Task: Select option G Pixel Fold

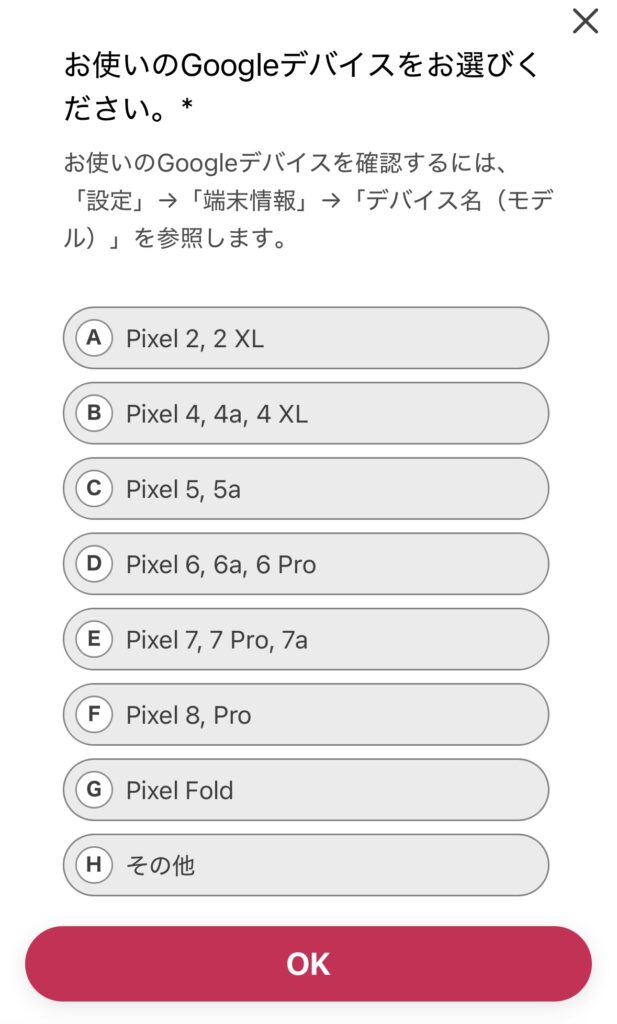Action: (x=306, y=790)
